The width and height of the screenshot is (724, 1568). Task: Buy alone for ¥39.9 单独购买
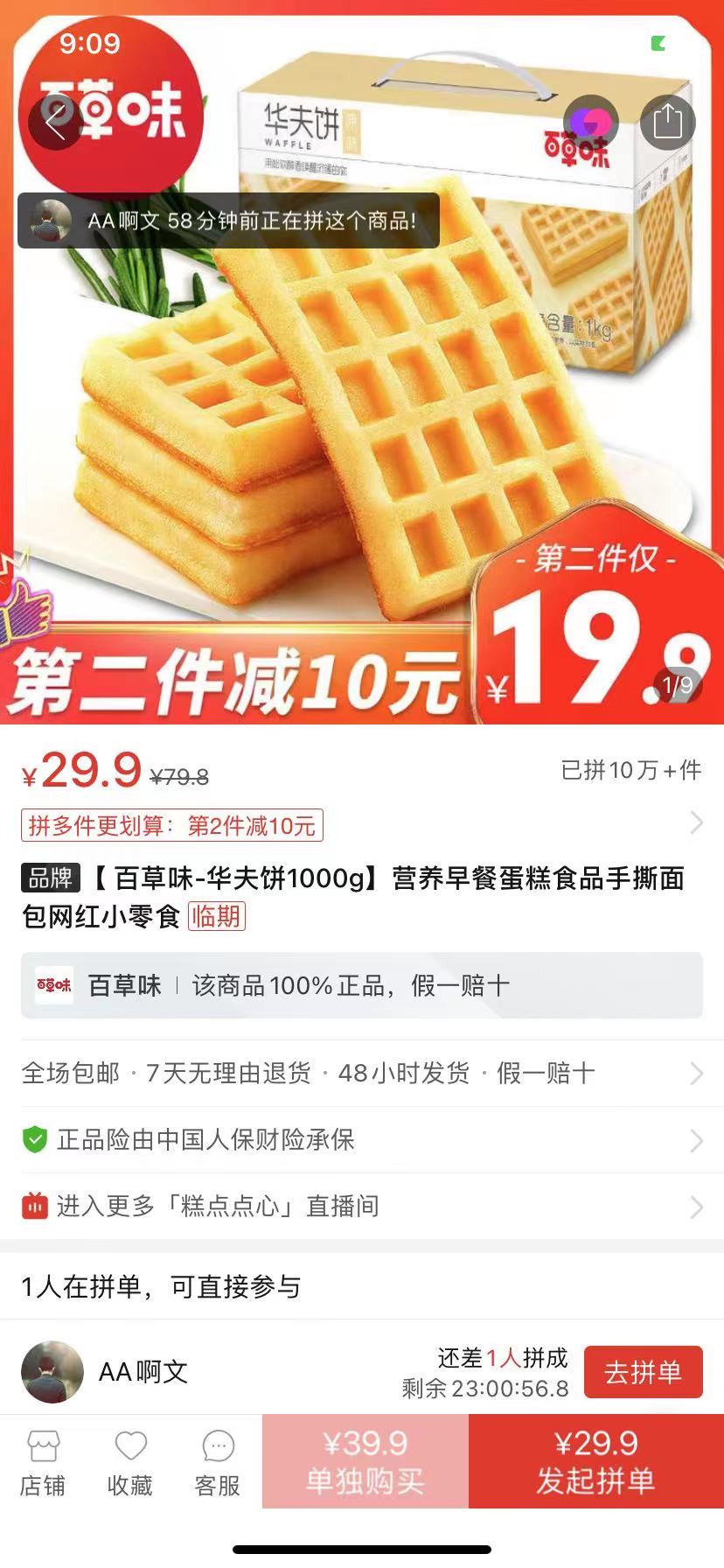point(365,1461)
